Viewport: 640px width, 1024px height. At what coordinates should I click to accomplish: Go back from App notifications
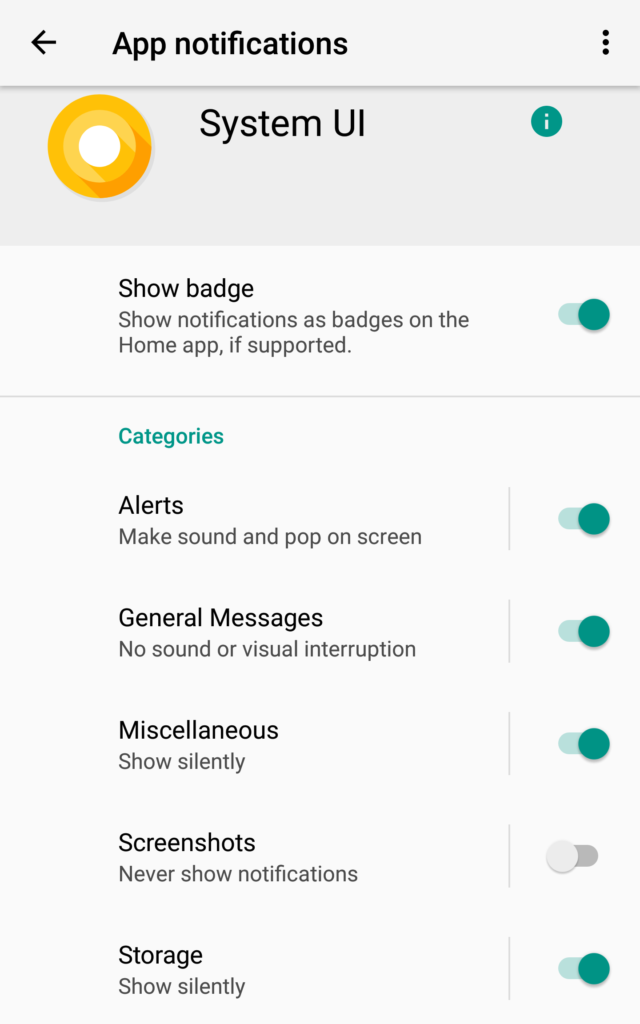pyautogui.click(x=44, y=42)
